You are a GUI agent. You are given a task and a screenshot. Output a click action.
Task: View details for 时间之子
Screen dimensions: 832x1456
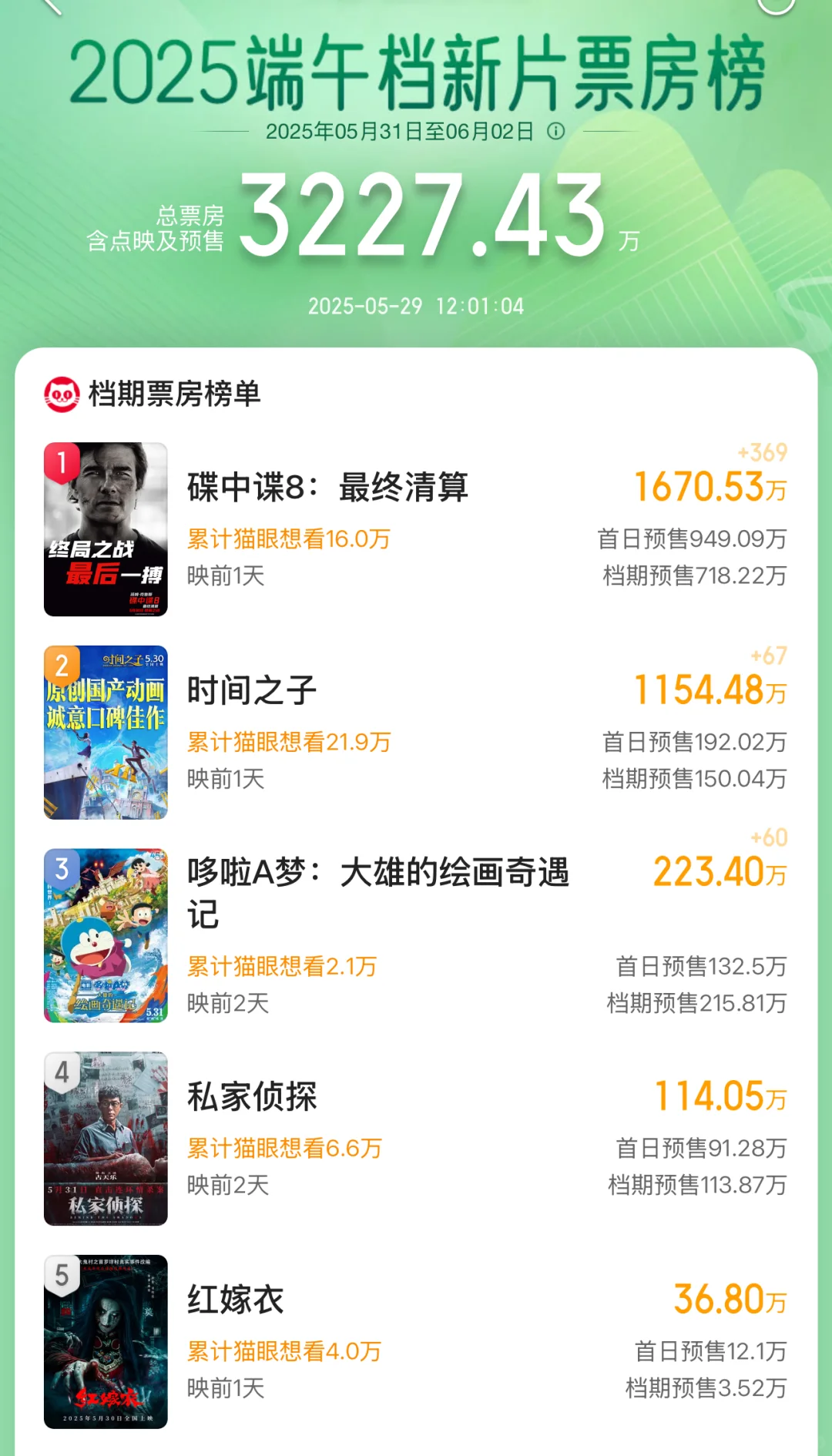point(416,732)
